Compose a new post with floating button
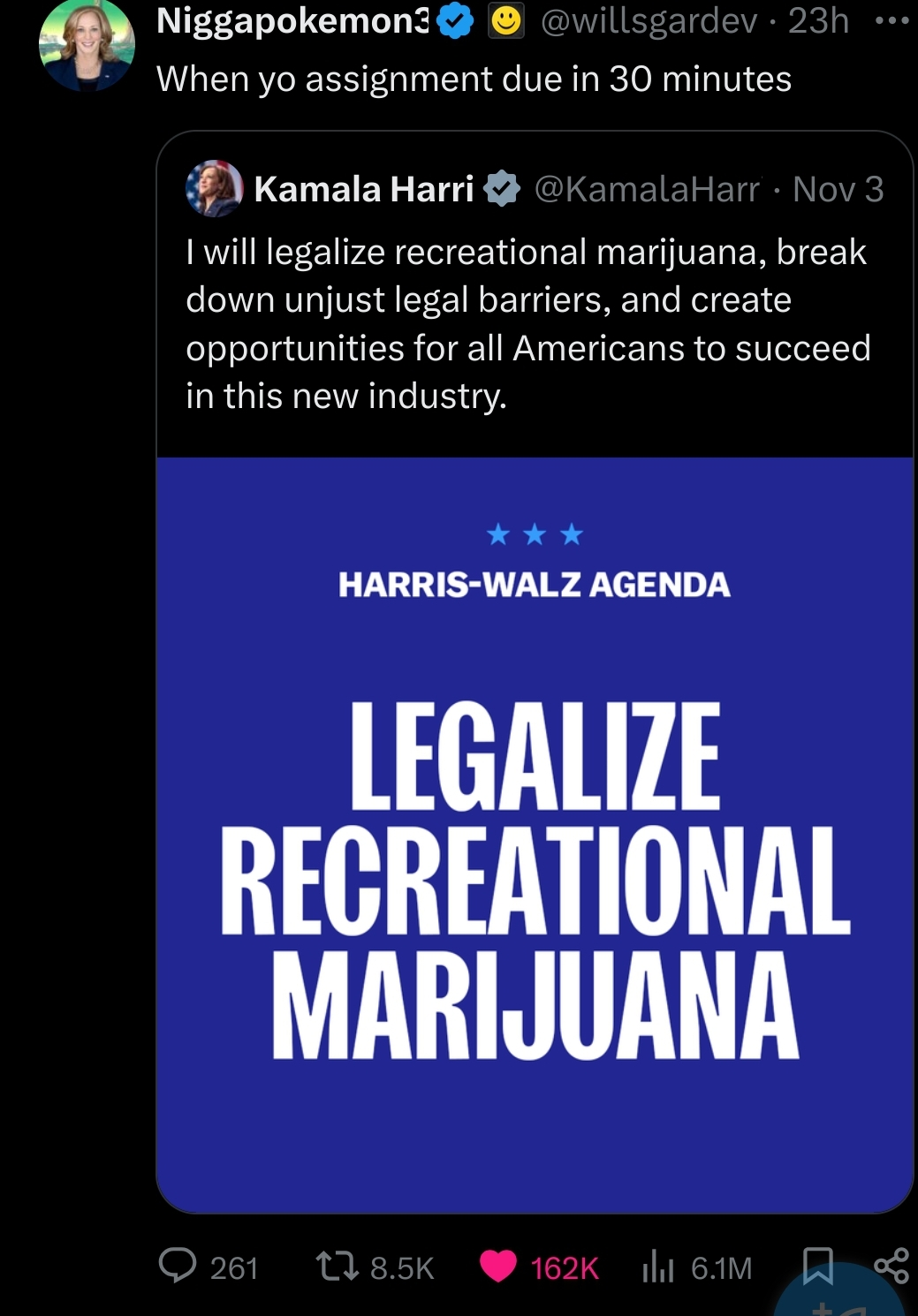This screenshot has height=1316, width=918. (x=839, y=1300)
